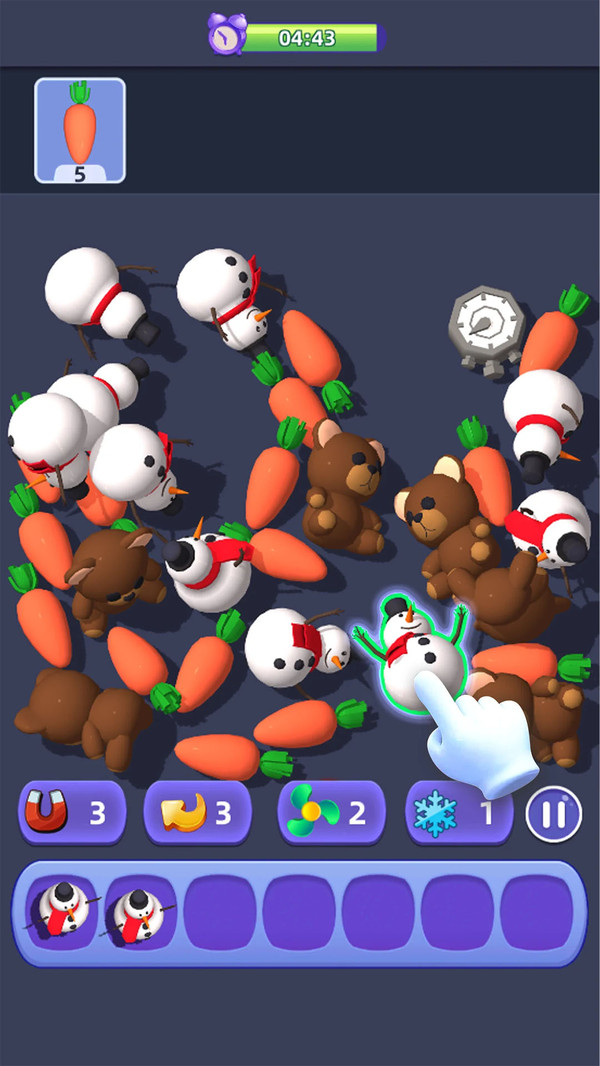Use the magnet booster
The height and width of the screenshot is (1066, 600).
(72, 813)
